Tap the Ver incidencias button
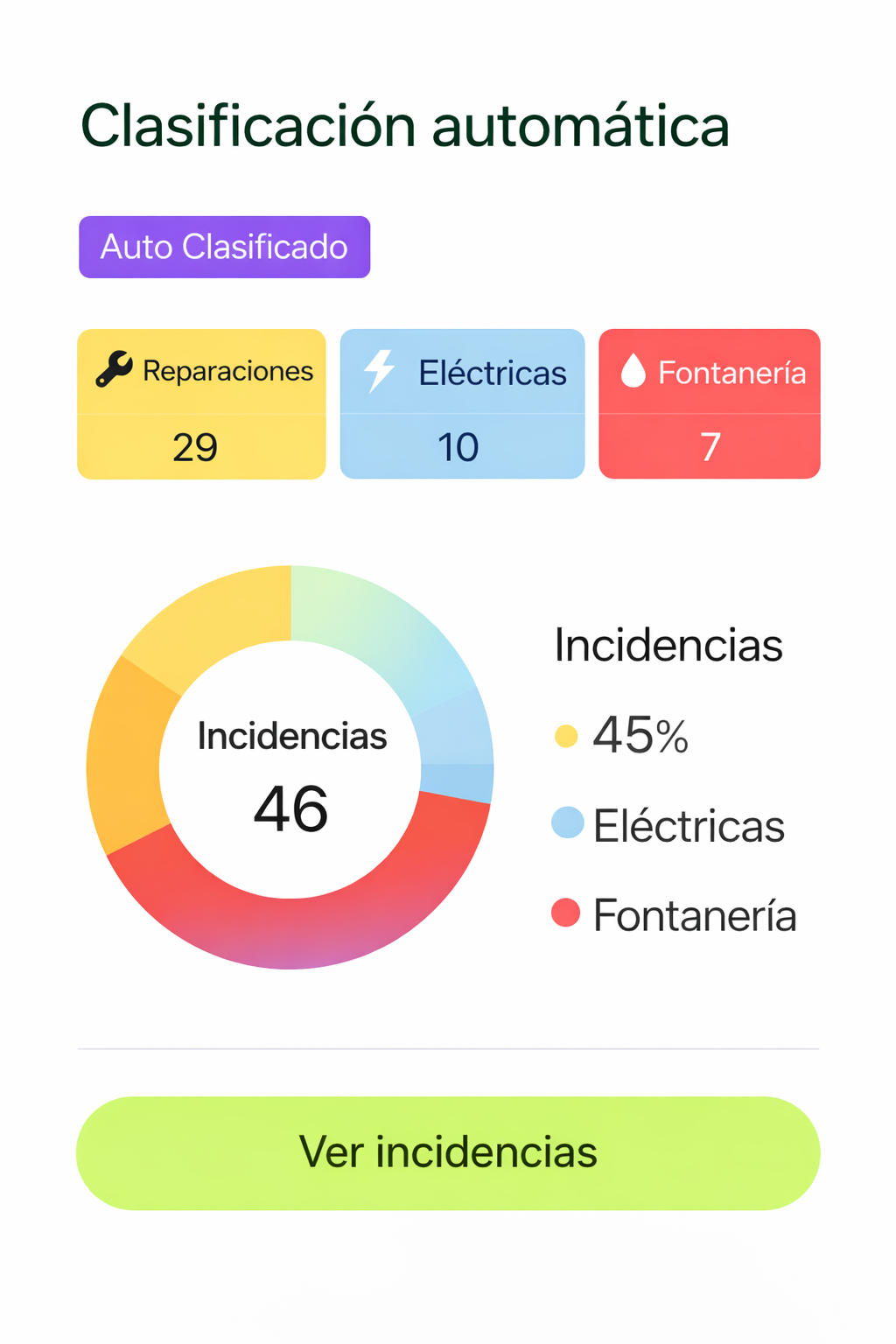896x1344 pixels. point(448,1152)
